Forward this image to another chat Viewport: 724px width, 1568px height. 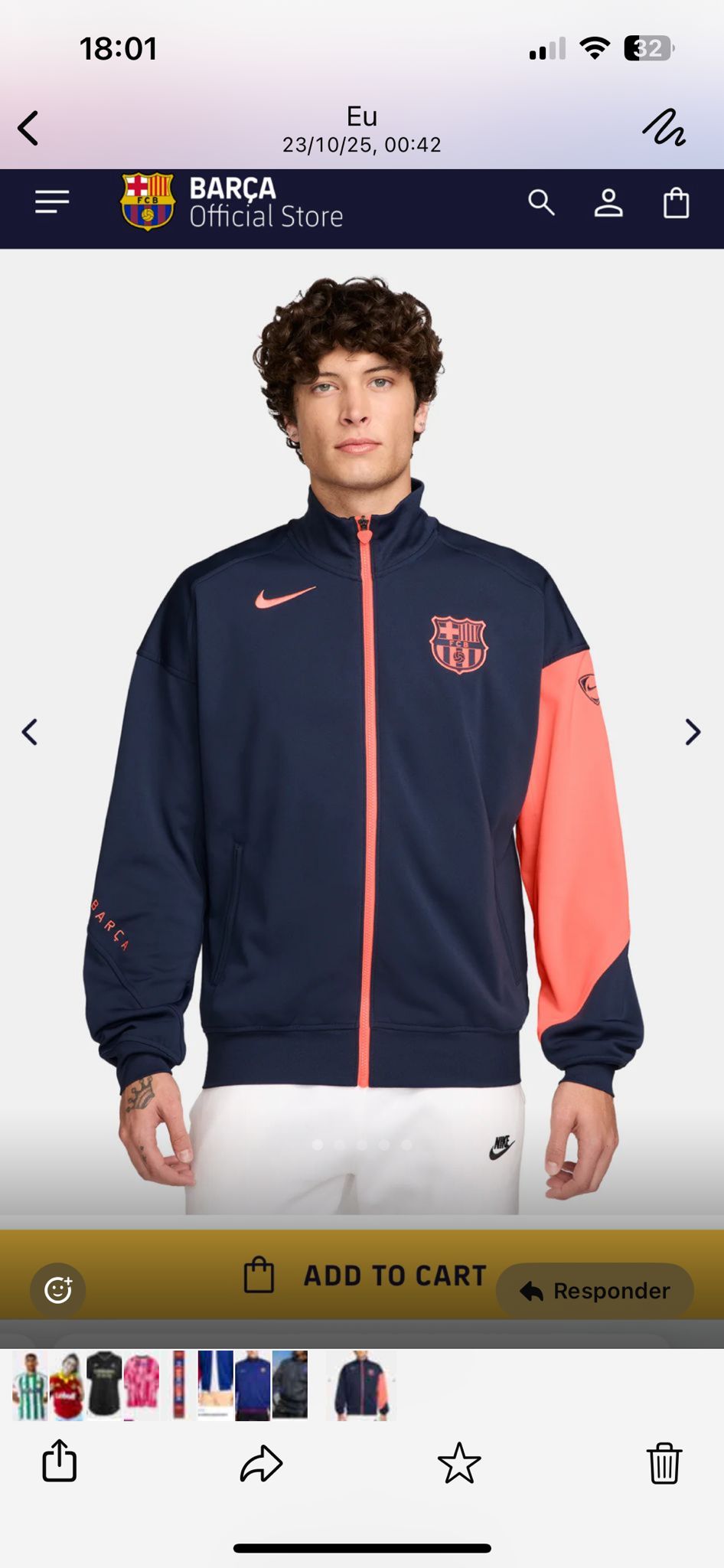pyautogui.click(x=261, y=1463)
